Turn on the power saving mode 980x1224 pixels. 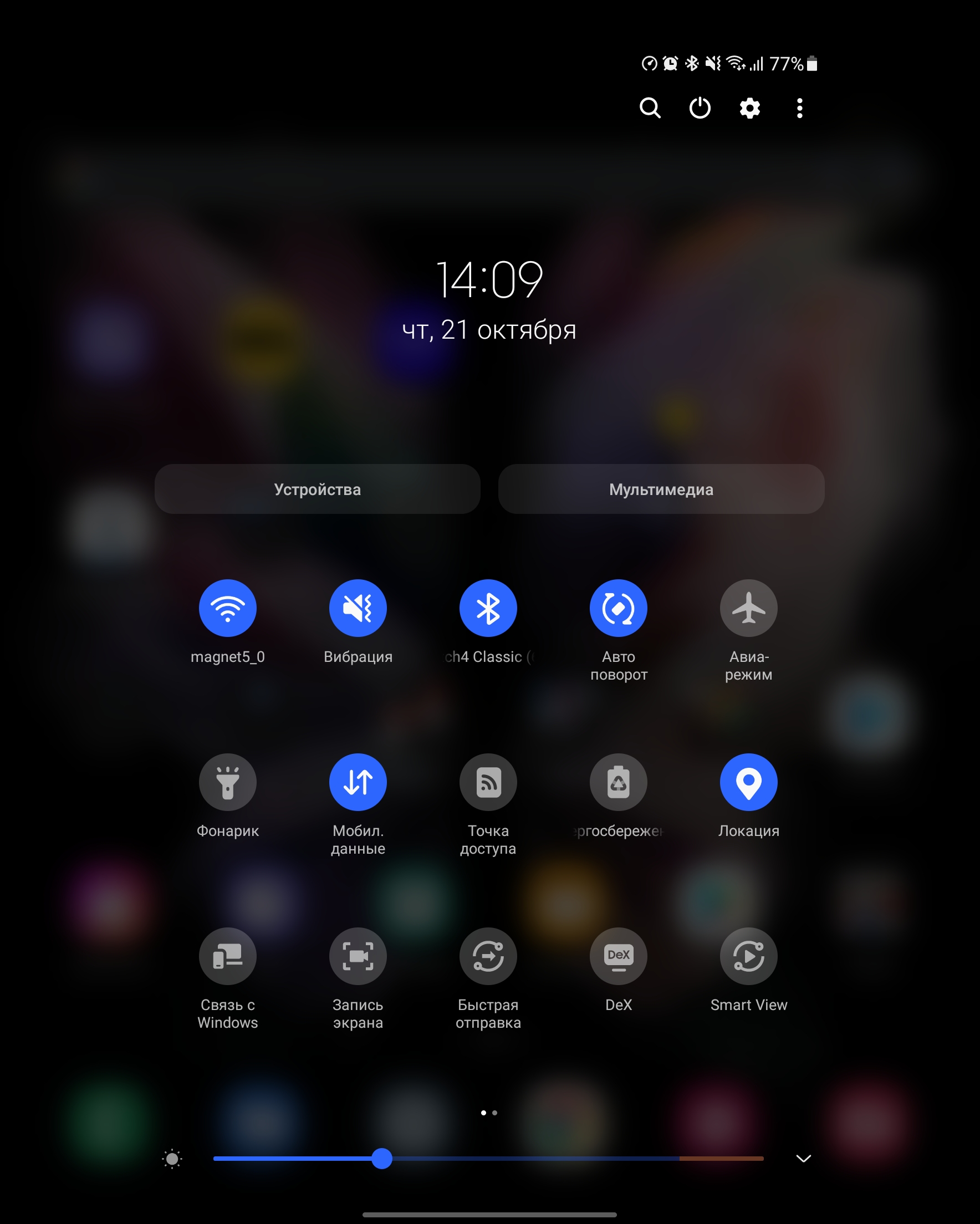[618, 782]
